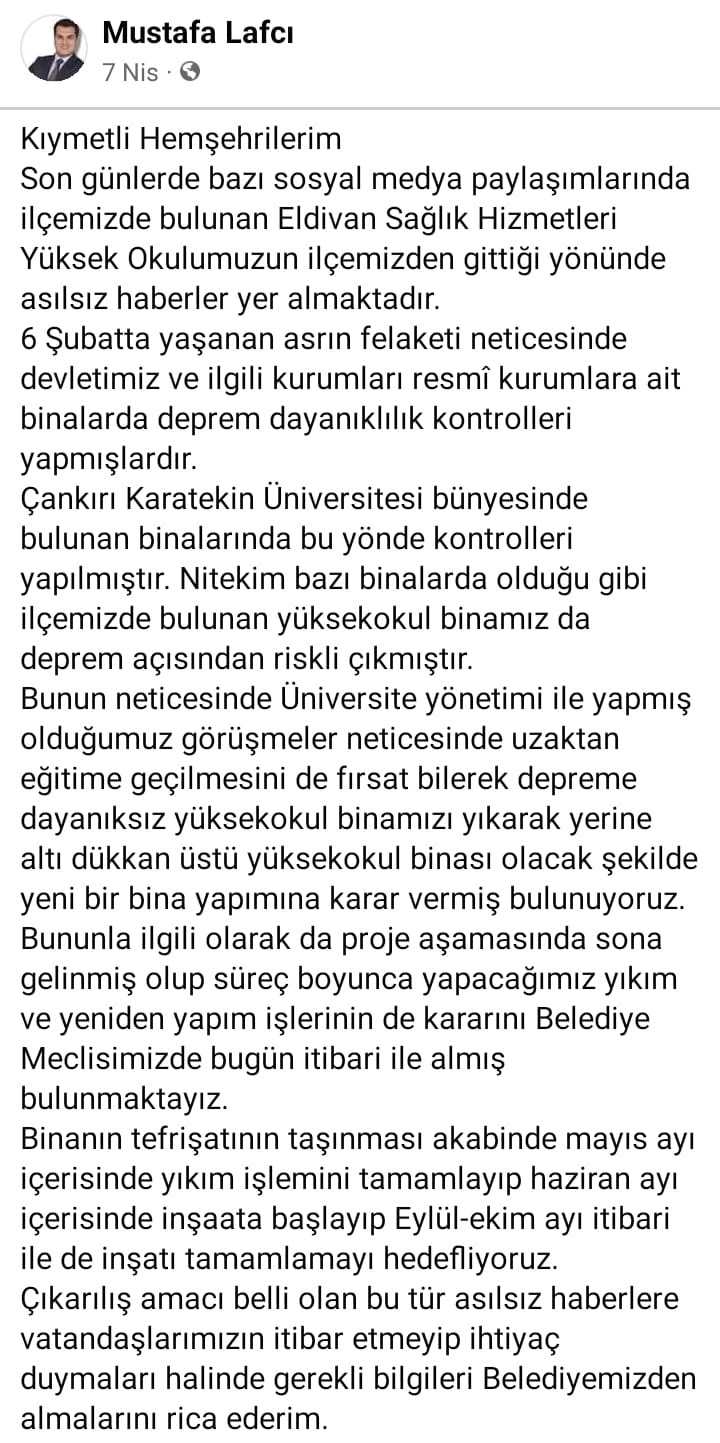Open Mustafa Lafcı's profile picture

tap(54, 49)
